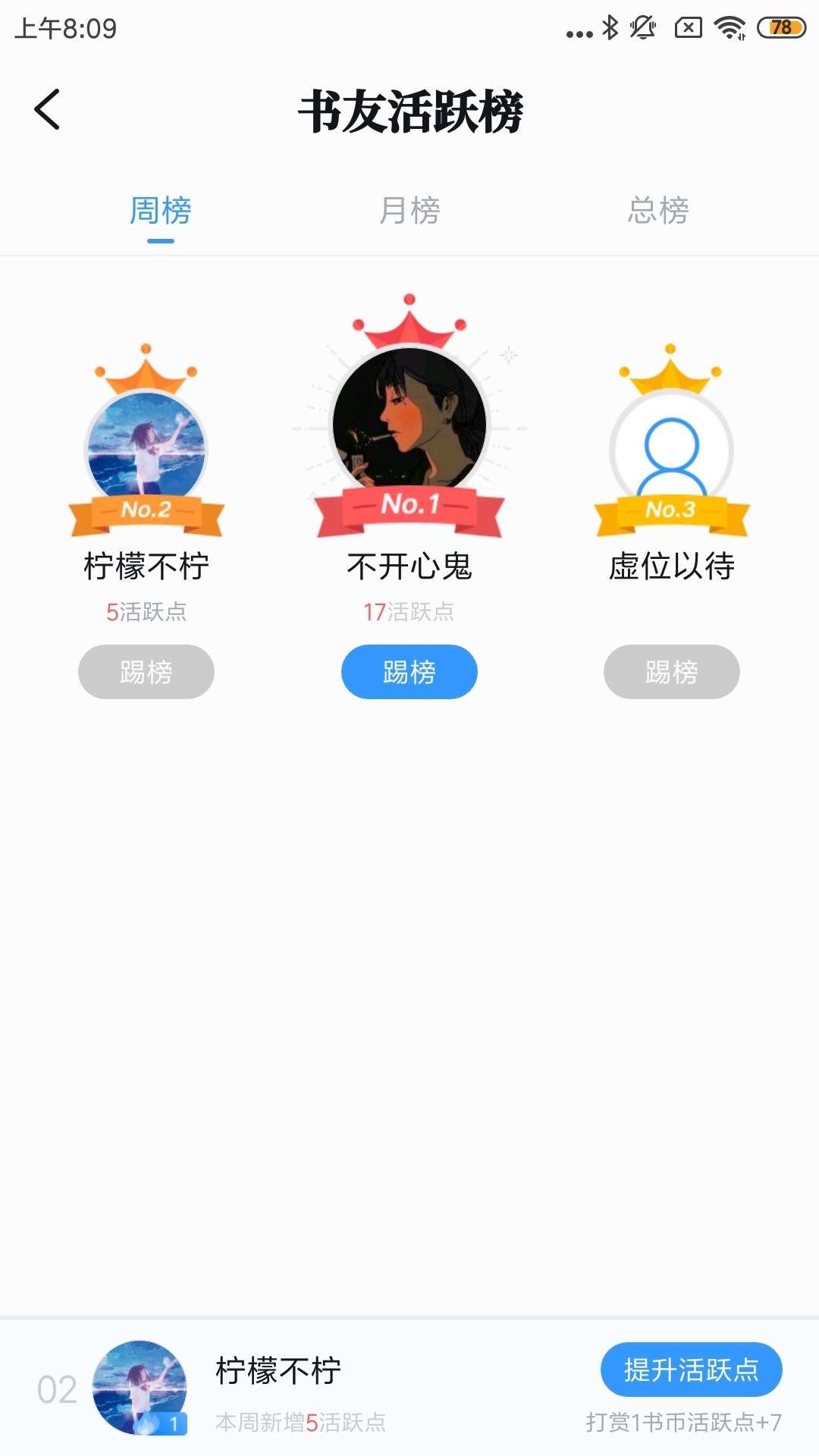The width and height of the screenshot is (819, 1456).
Task: Select the 周榜 tab
Action: point(161,211)
